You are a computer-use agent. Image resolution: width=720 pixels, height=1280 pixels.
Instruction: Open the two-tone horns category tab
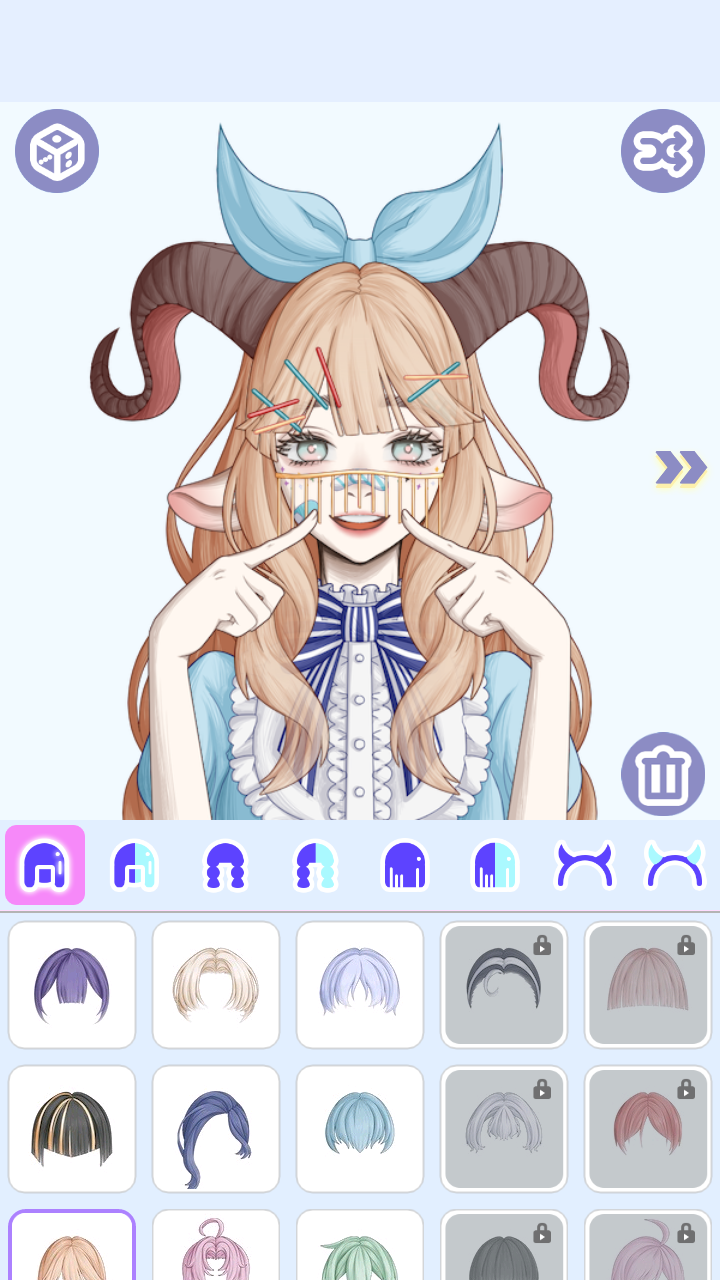click(675, 865)
